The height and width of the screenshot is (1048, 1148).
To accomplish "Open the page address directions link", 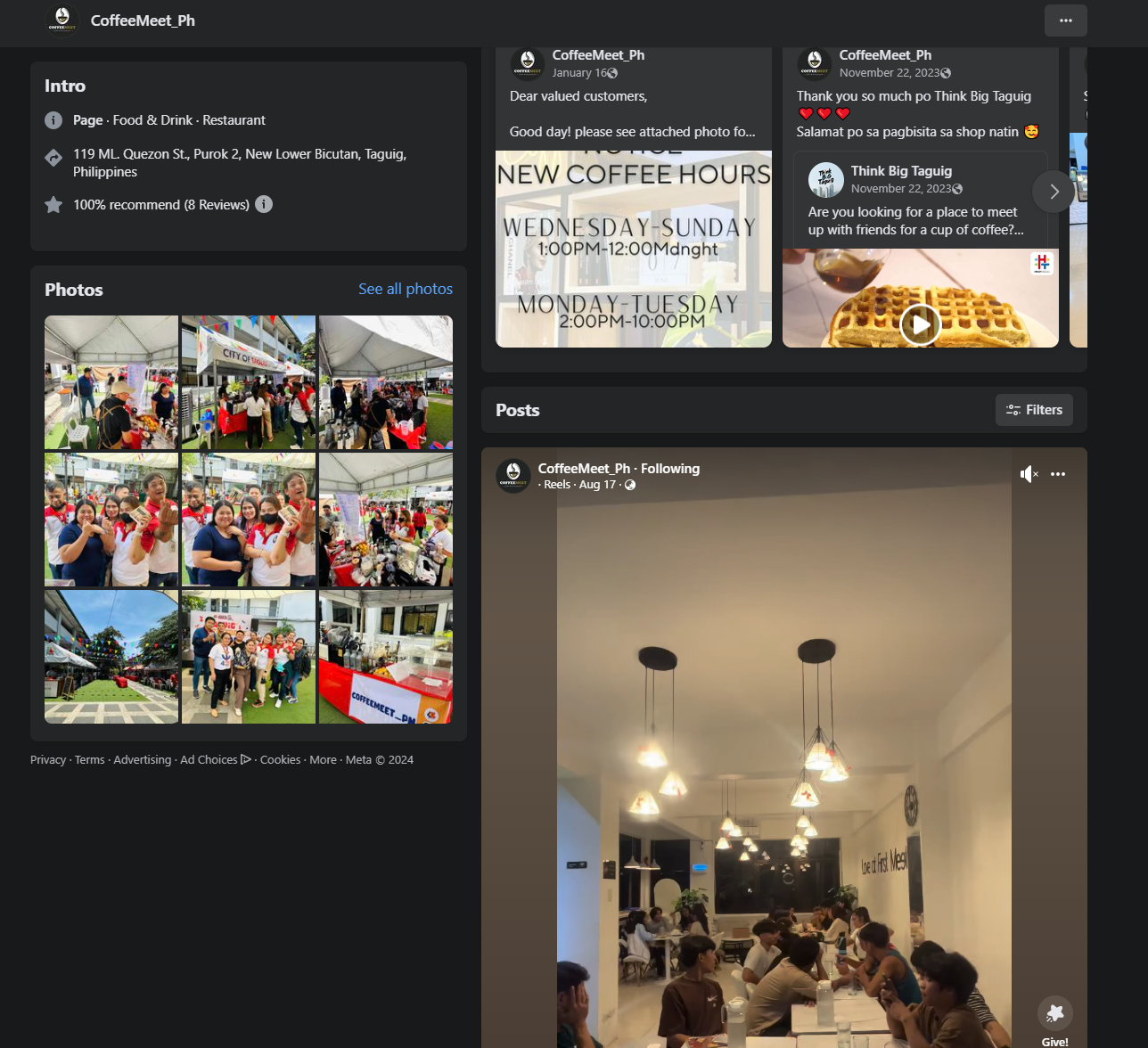I will [239, 162].
